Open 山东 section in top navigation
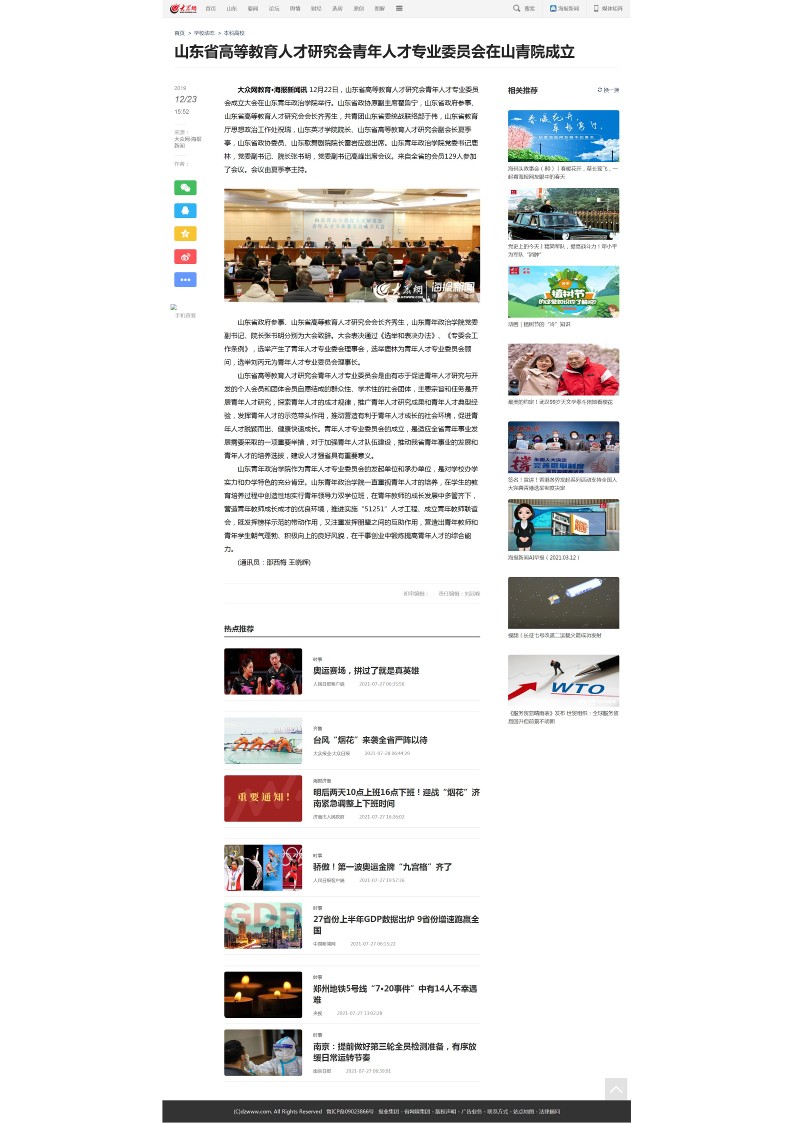The width and height of the screenshot is (794, 1123). point(231,8)
